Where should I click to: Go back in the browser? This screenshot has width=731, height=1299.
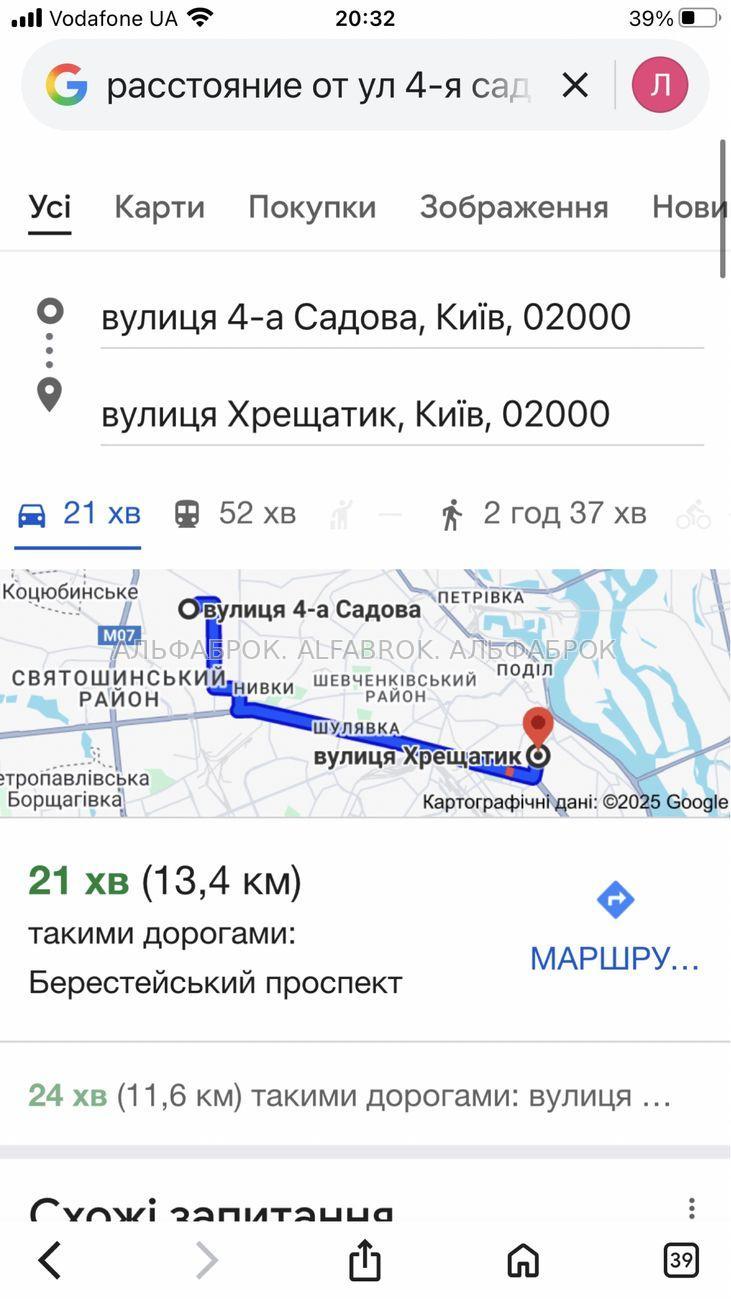pyautogui.click(x=49, y=1260)
